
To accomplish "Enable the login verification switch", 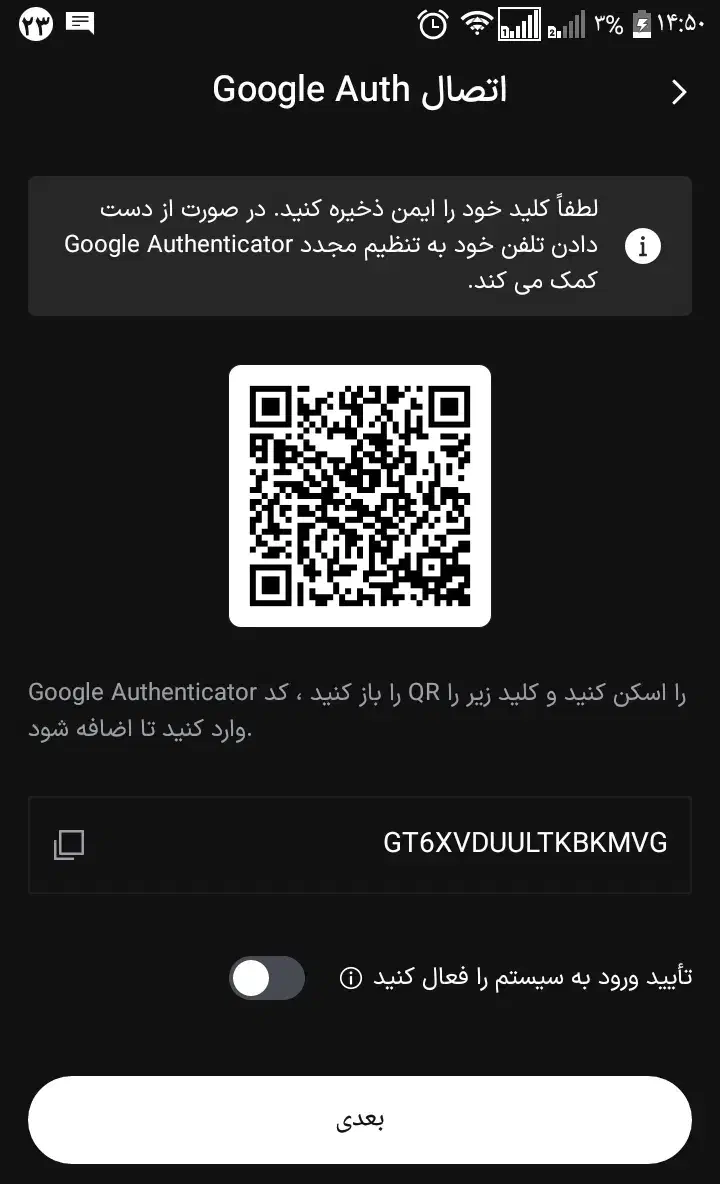I will [267, 978].
